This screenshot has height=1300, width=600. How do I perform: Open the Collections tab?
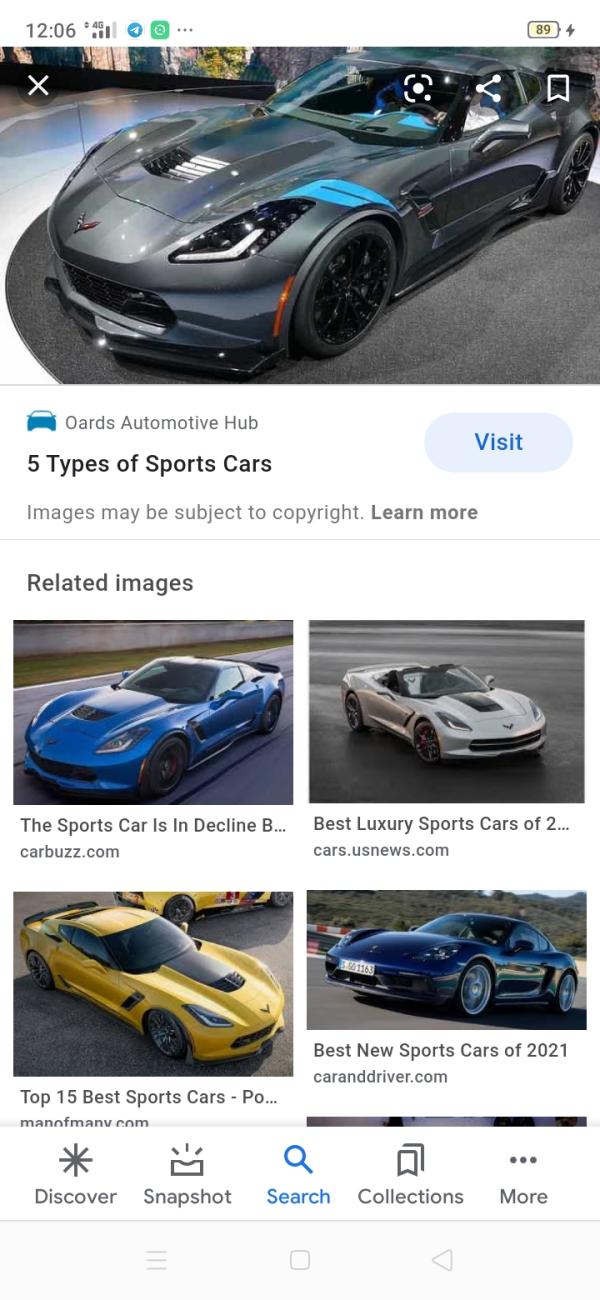[x=410, y=1175]
